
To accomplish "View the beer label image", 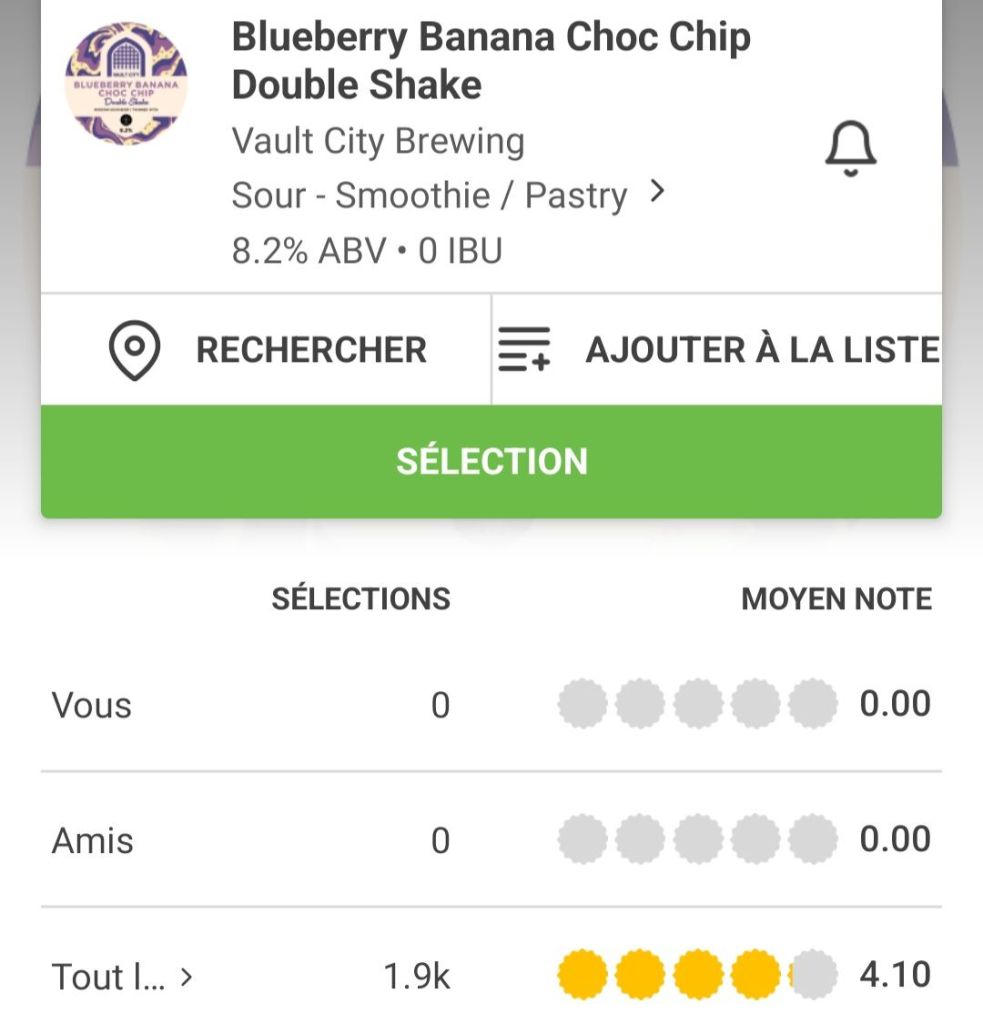I will tap(126, 84).
